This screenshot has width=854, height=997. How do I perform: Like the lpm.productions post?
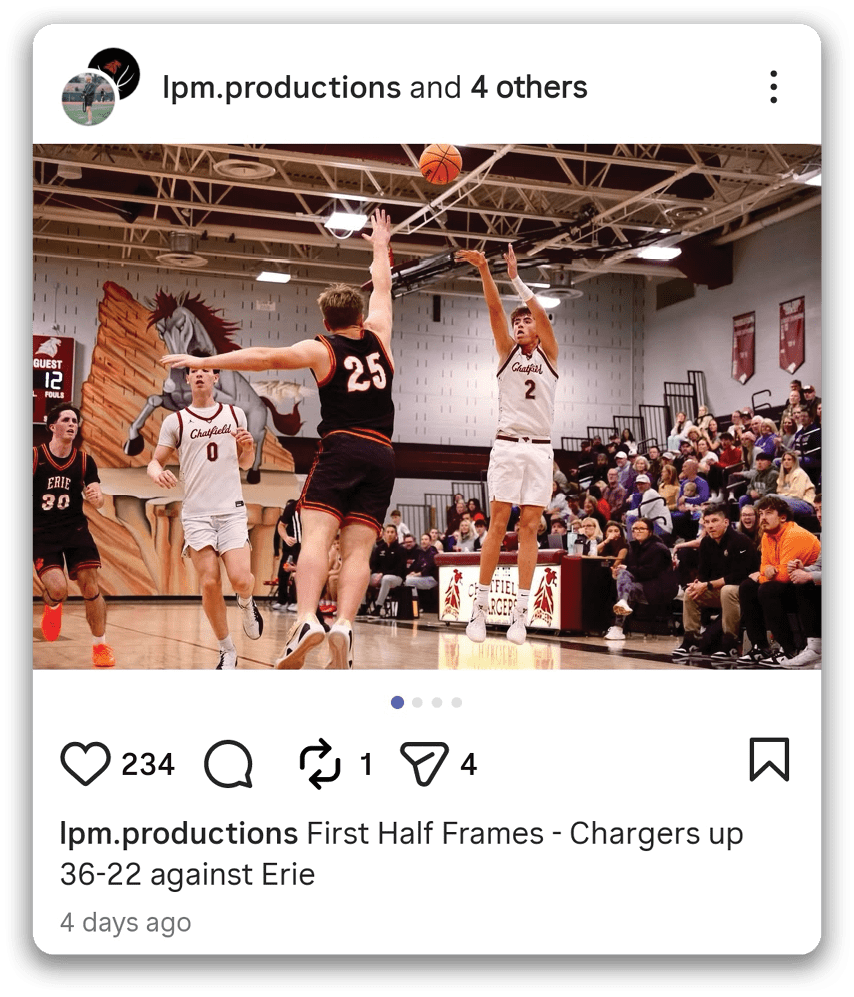pyautogui.click(x=85, y=765)
